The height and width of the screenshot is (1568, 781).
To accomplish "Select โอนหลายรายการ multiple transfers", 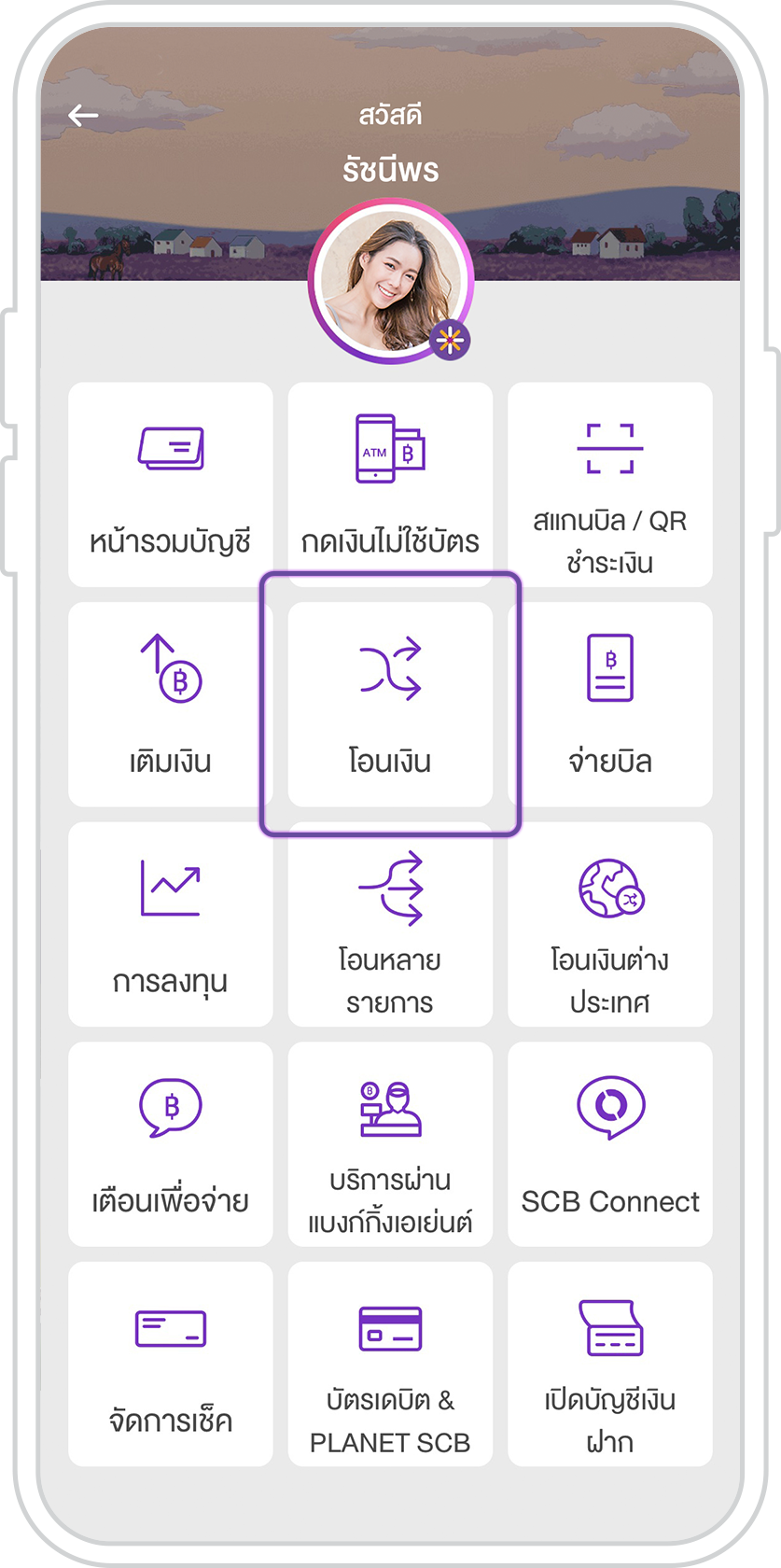I will pos(390,924).
